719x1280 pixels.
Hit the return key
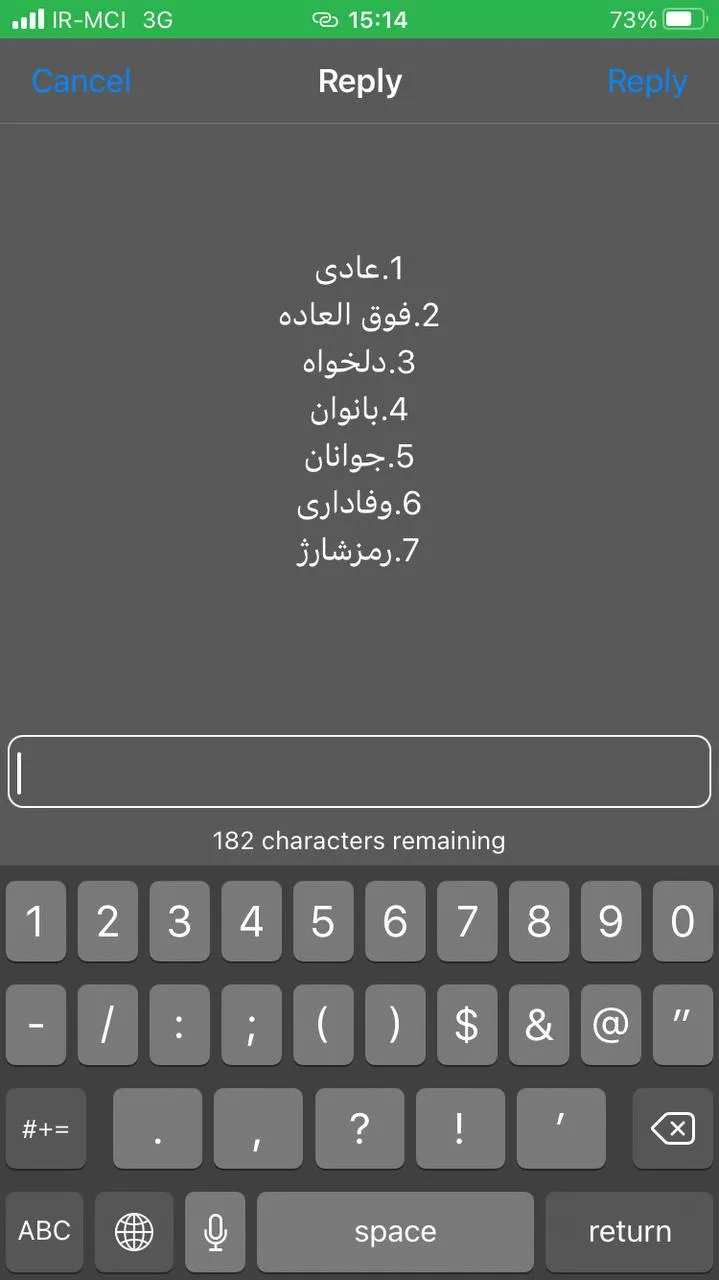click(629, 1231)
